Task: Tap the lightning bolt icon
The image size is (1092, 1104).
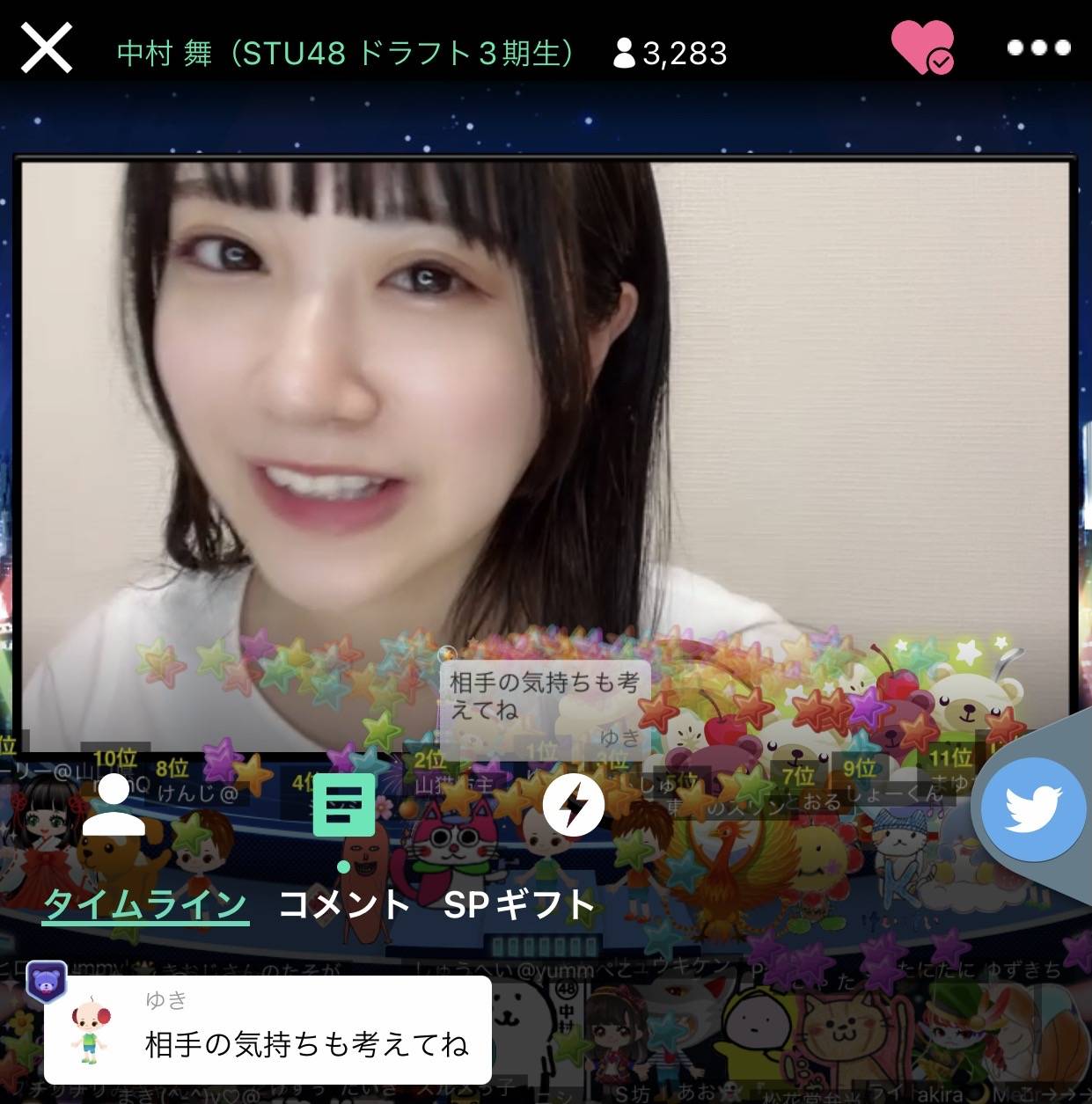Action: tap(574, 804)
